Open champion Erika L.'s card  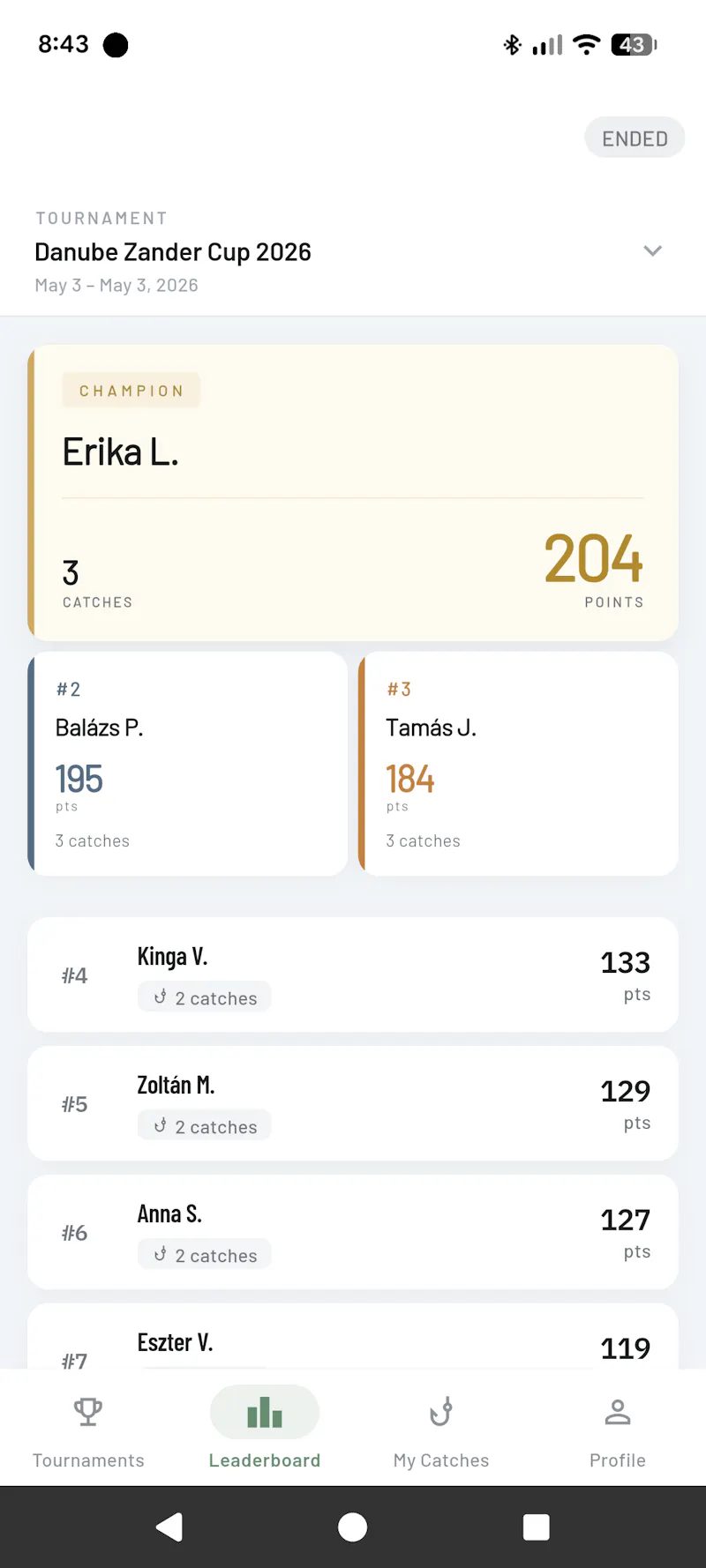[353, 493]
